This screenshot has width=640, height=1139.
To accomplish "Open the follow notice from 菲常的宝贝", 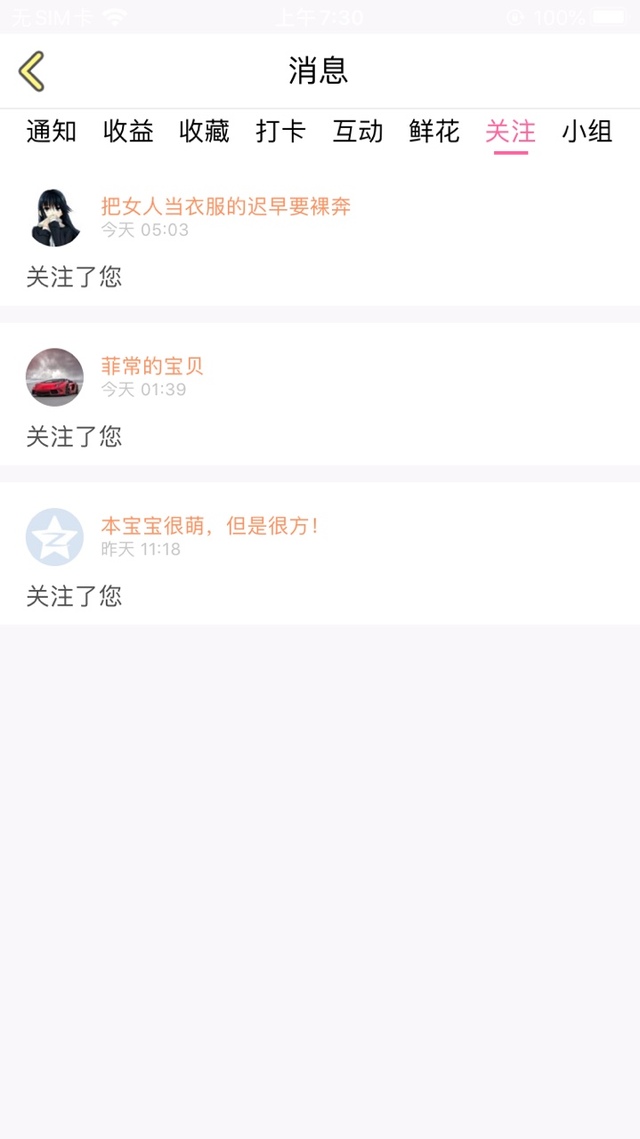I will pos(320,399).
